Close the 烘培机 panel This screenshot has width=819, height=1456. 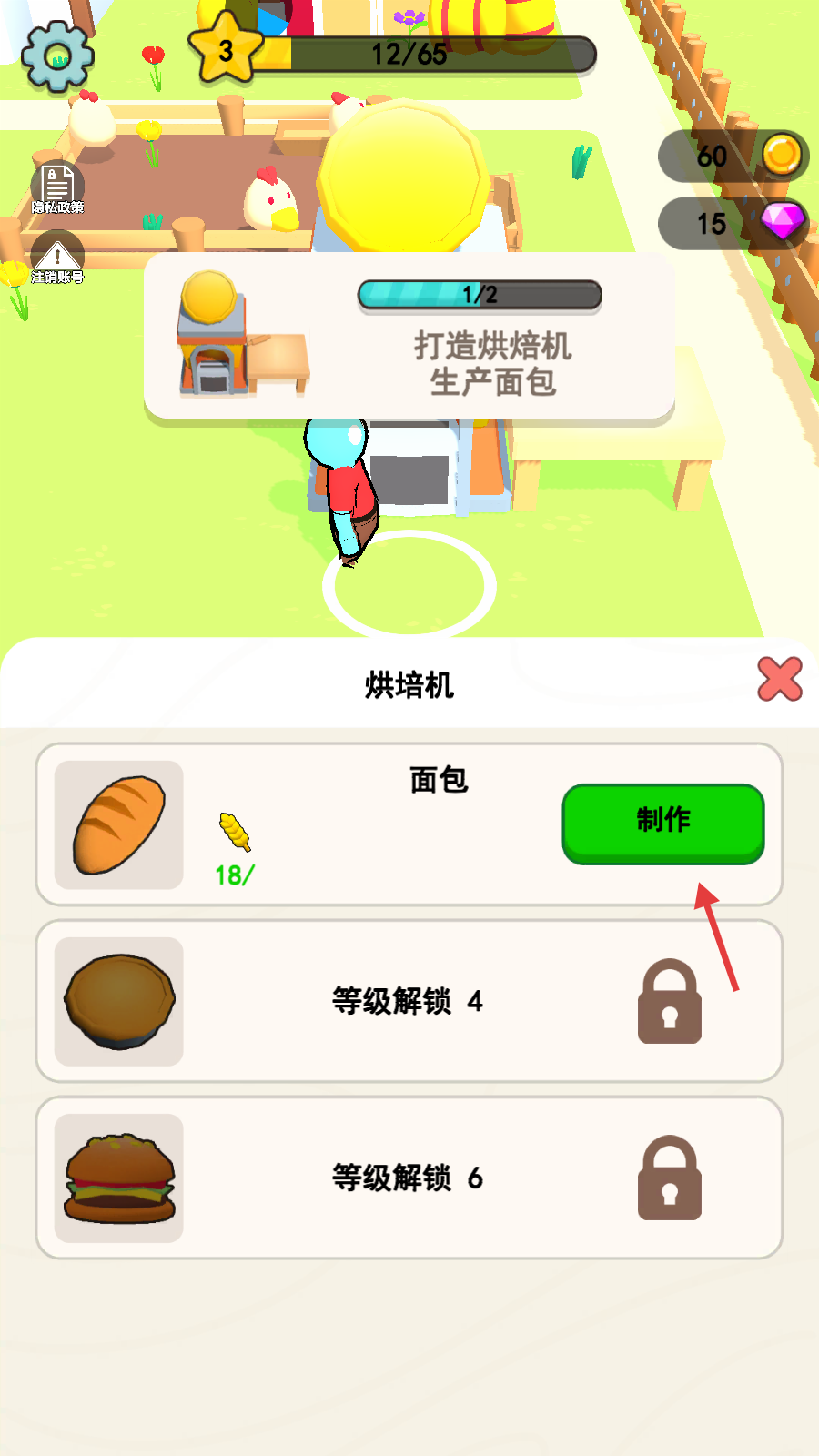point(779,679)
